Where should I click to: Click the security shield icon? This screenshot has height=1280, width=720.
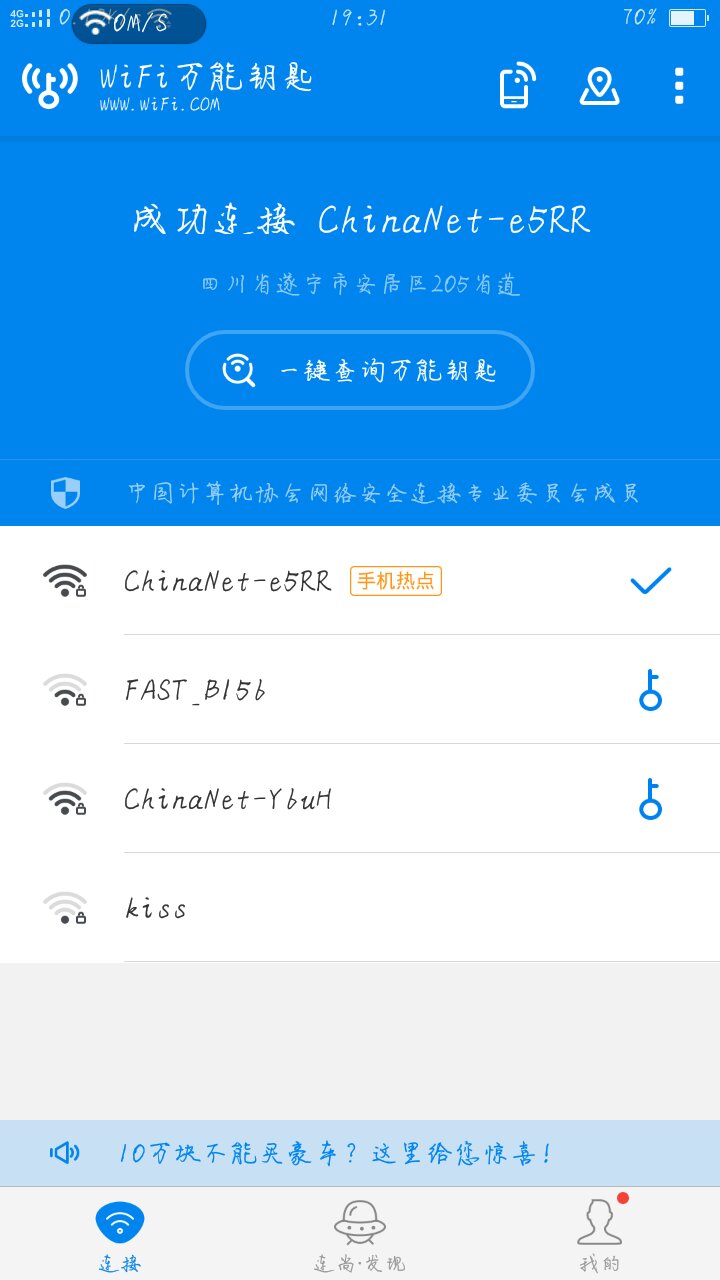63,492
